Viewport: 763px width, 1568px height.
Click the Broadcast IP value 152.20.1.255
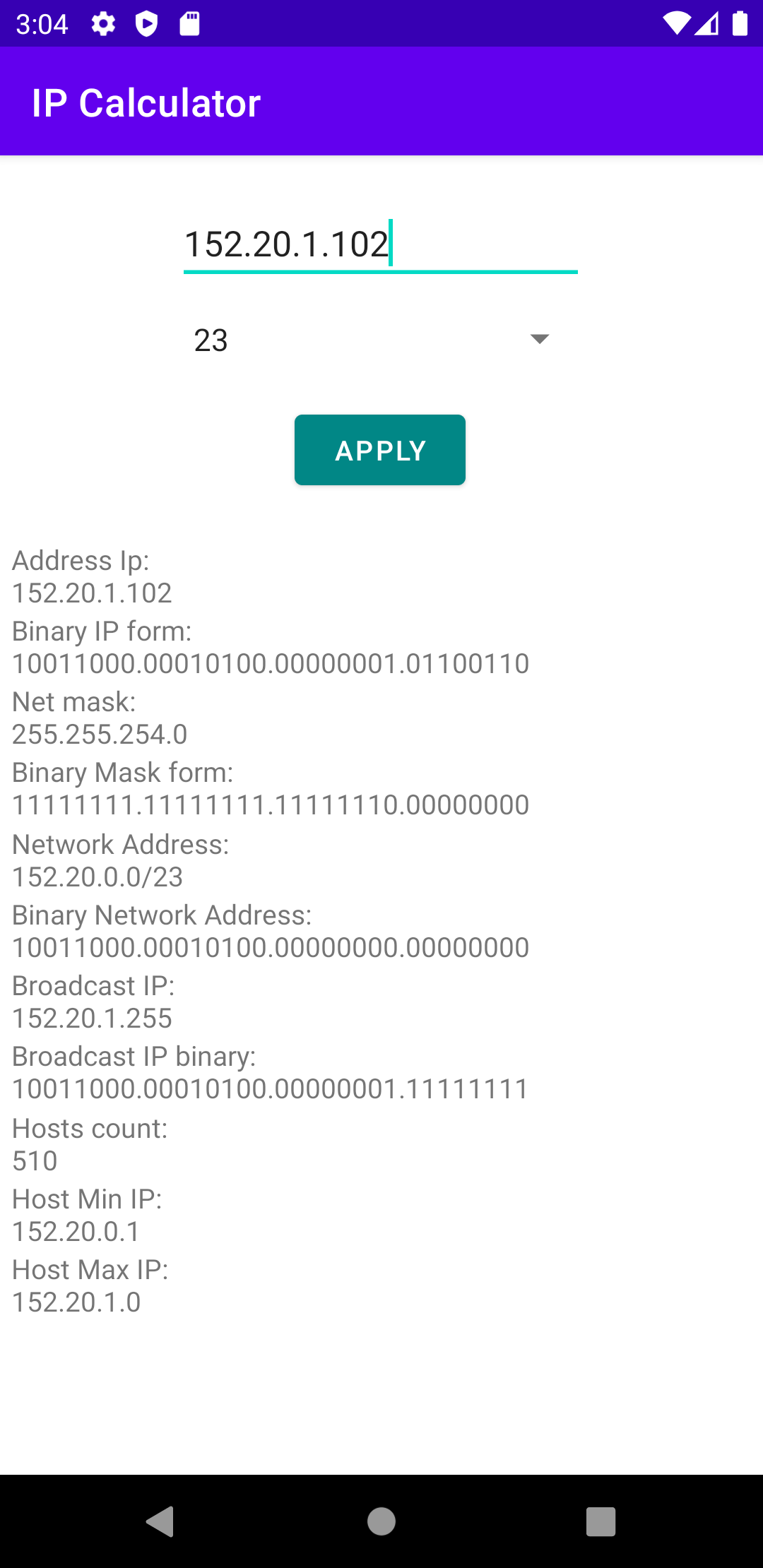point(92,1018)
